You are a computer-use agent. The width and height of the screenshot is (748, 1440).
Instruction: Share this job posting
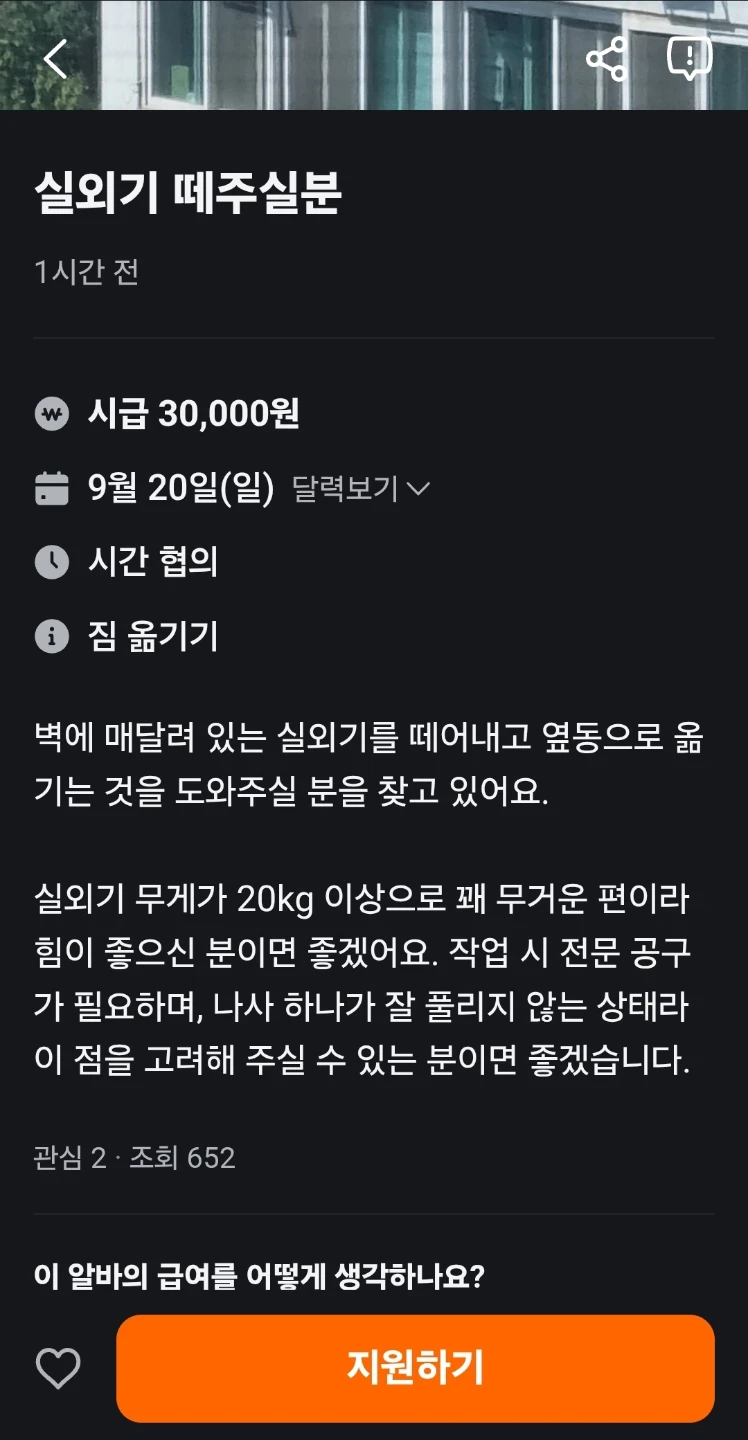tap(607, 59)
